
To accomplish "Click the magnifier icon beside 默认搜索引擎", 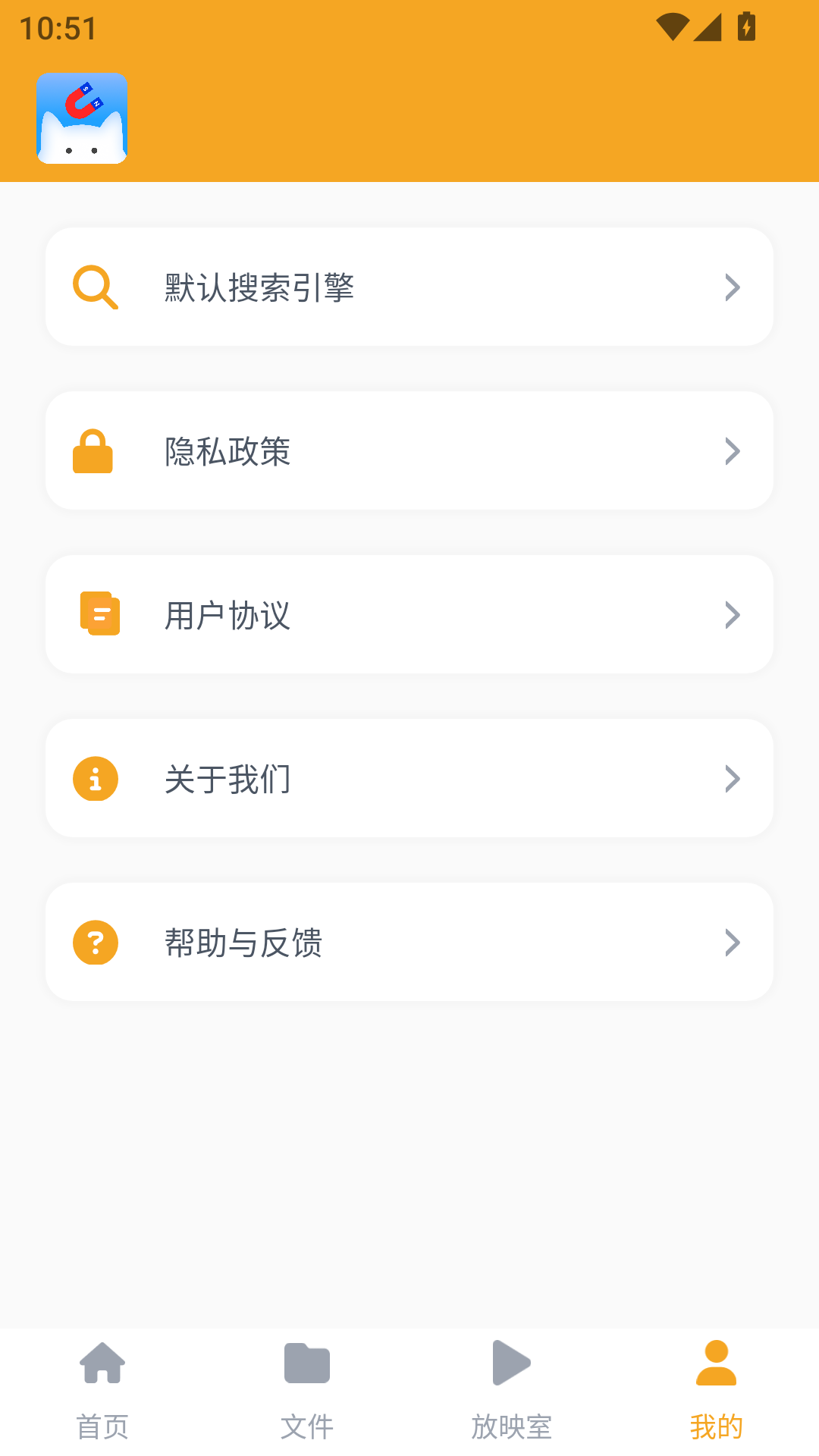I will [x=94, y=286].
